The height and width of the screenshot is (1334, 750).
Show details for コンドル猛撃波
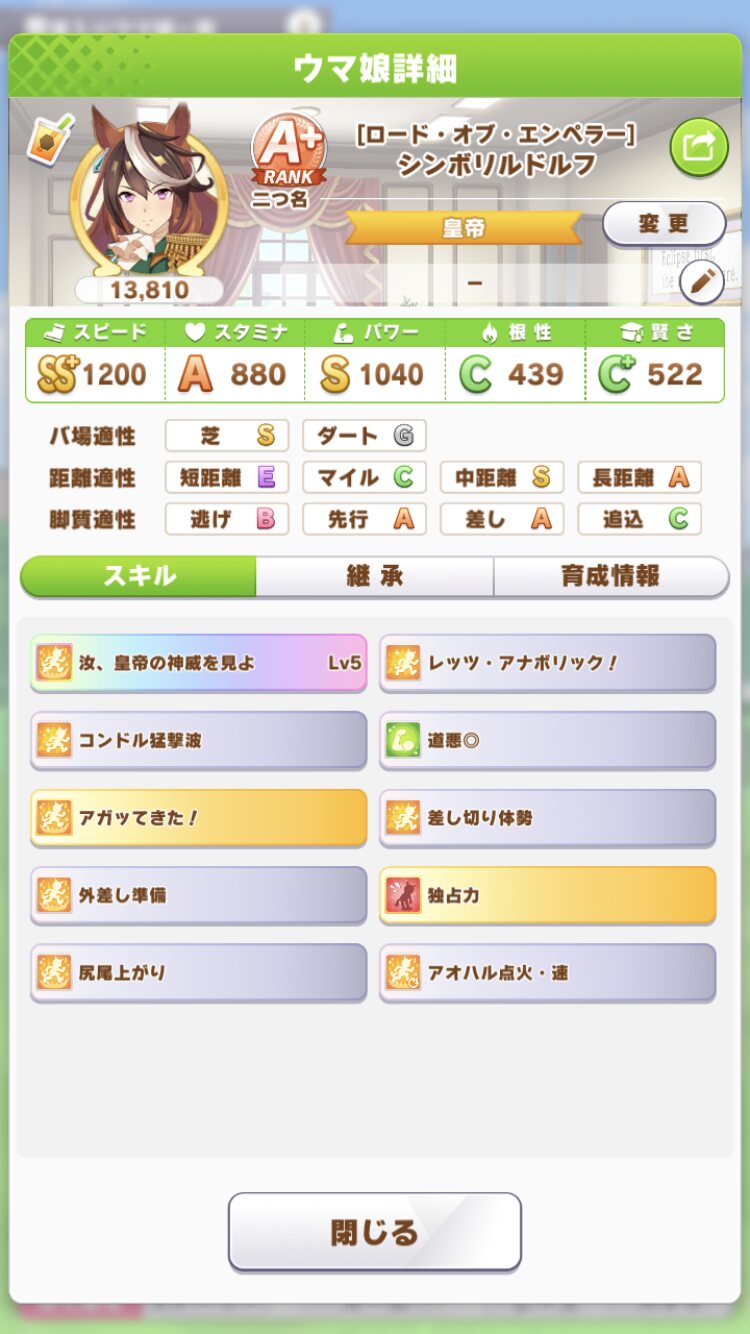199,740
